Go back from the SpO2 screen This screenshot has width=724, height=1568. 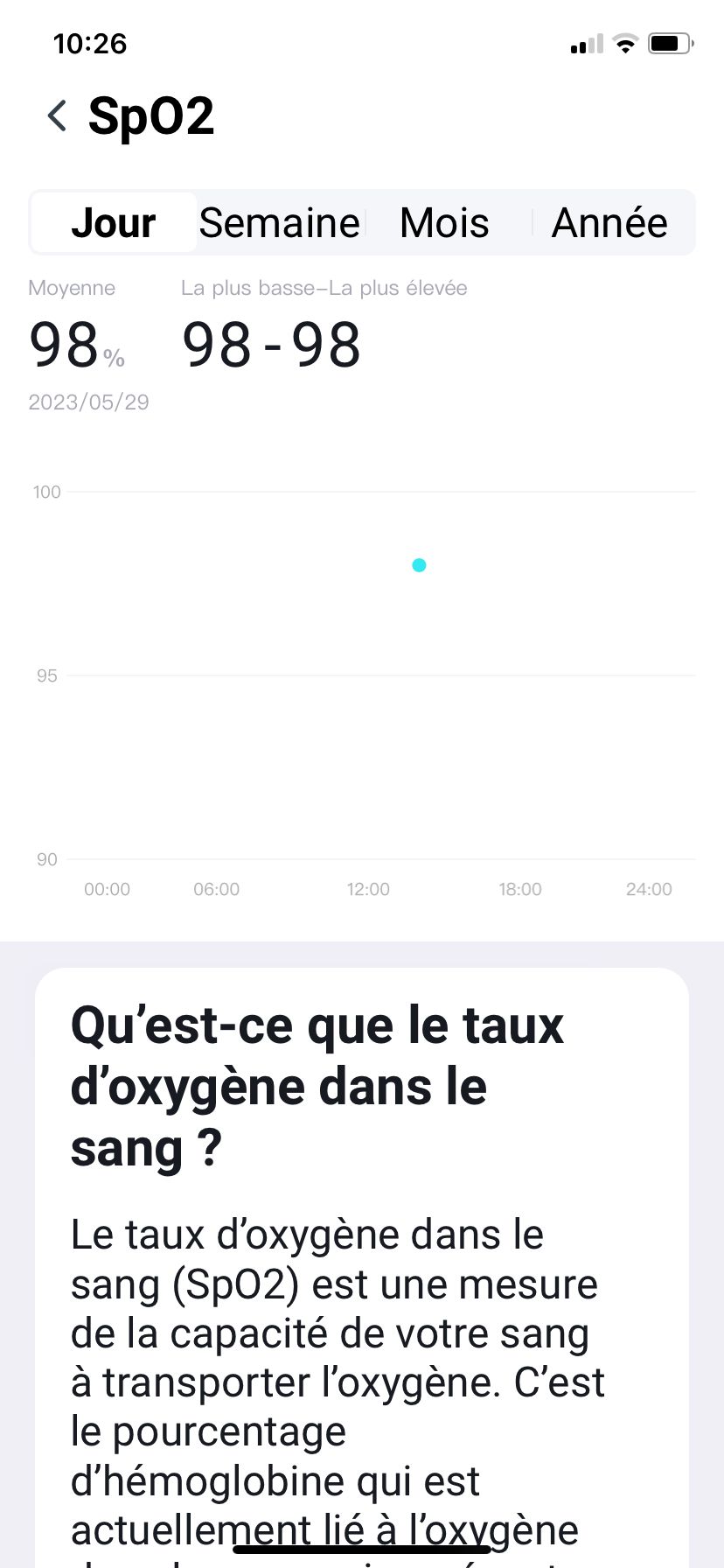click(58, 115)
